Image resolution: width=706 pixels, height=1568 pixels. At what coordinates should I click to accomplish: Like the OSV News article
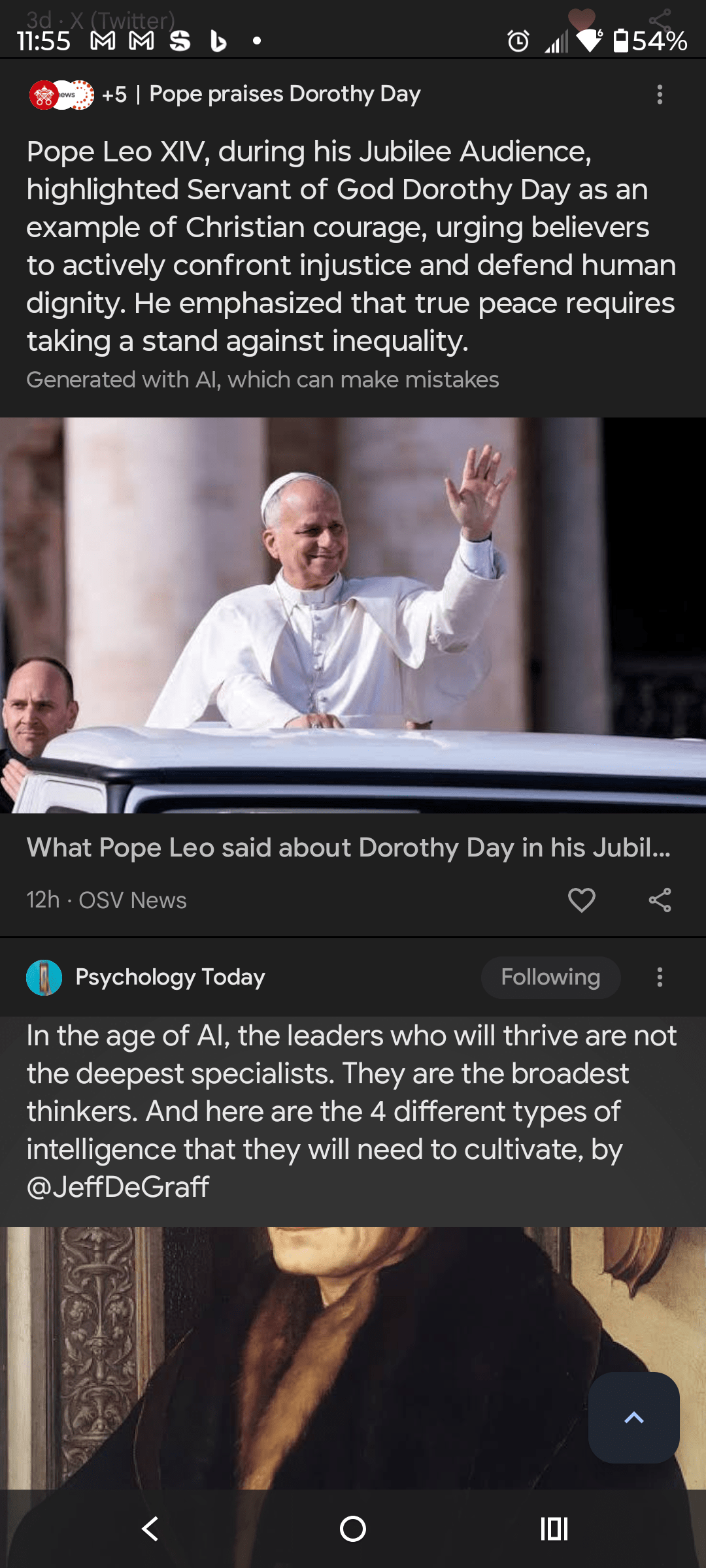581,900
